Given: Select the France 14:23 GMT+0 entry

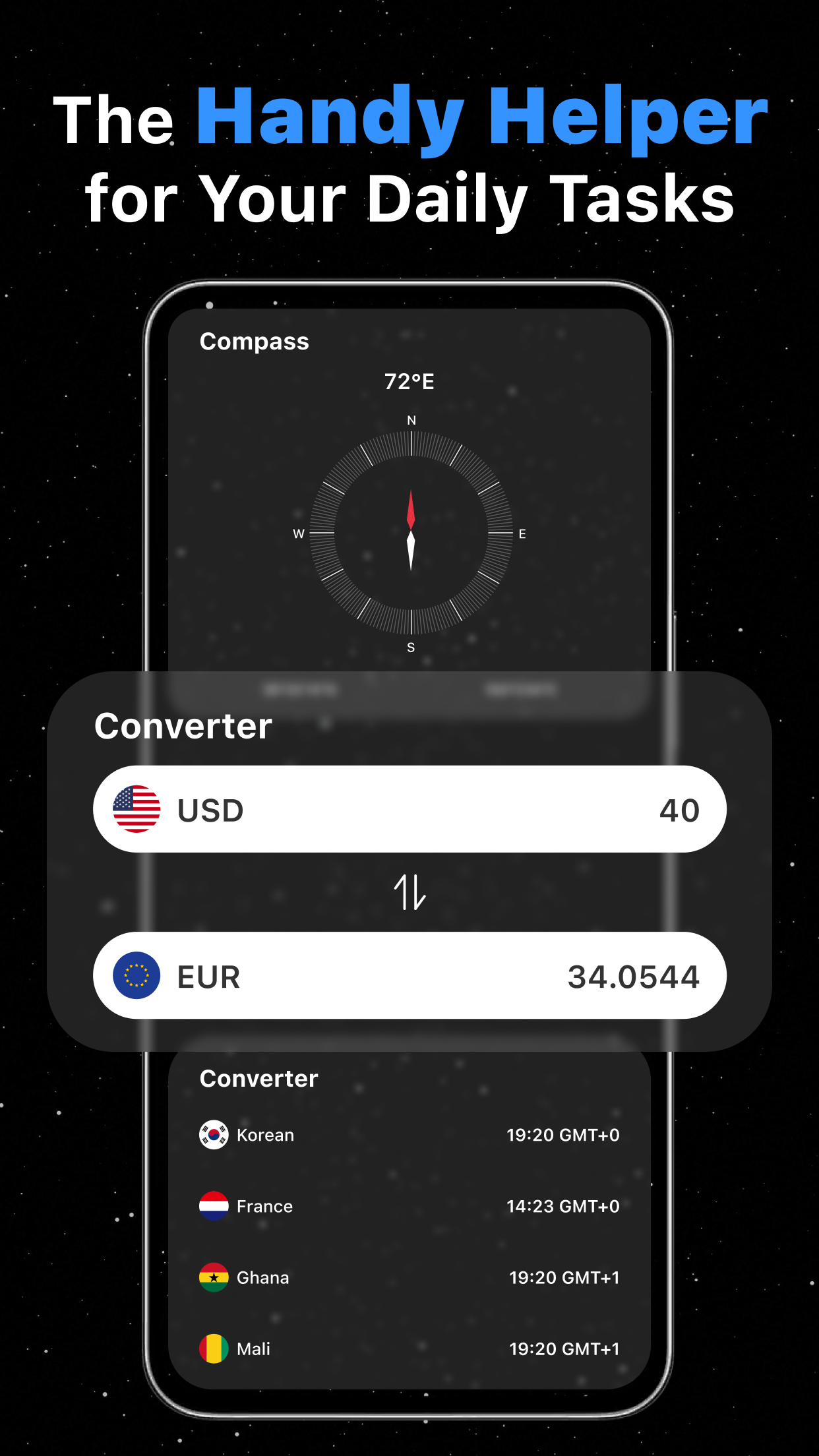Looking at the screenshot, I should [562, 1207].
